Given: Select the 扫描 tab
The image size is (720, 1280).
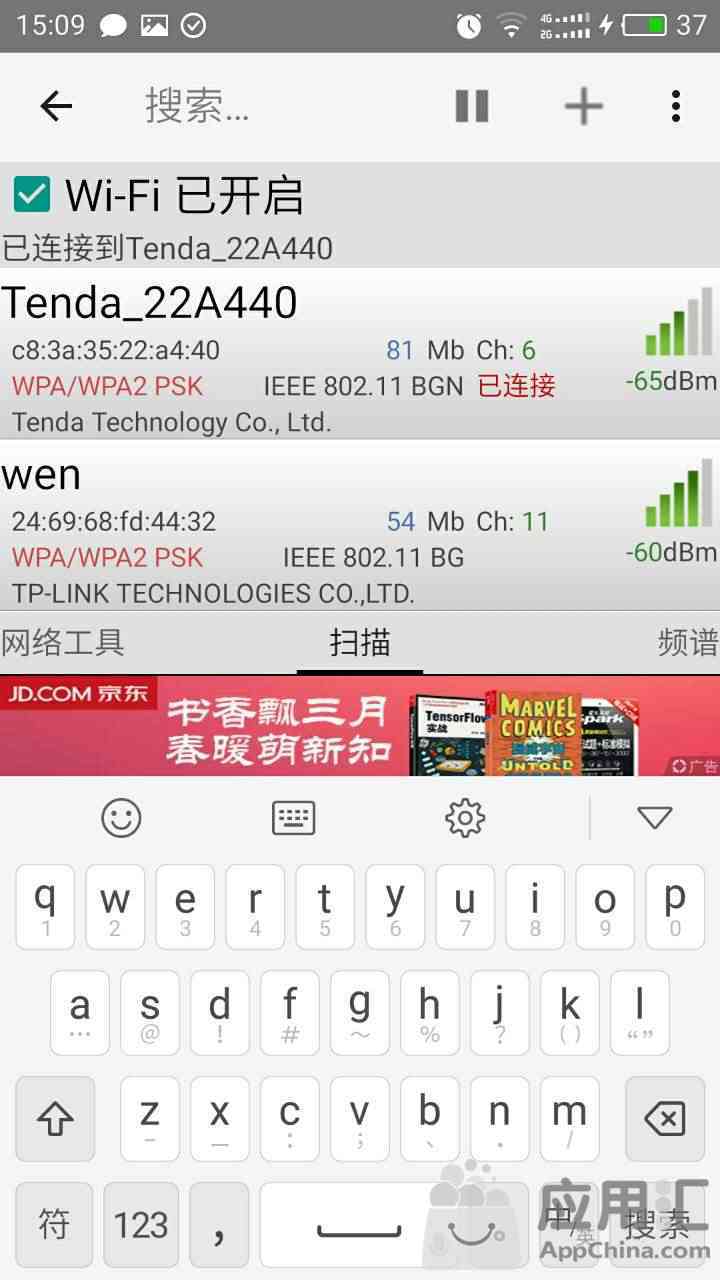Looking at the screenshot, I should pos(360,642).
